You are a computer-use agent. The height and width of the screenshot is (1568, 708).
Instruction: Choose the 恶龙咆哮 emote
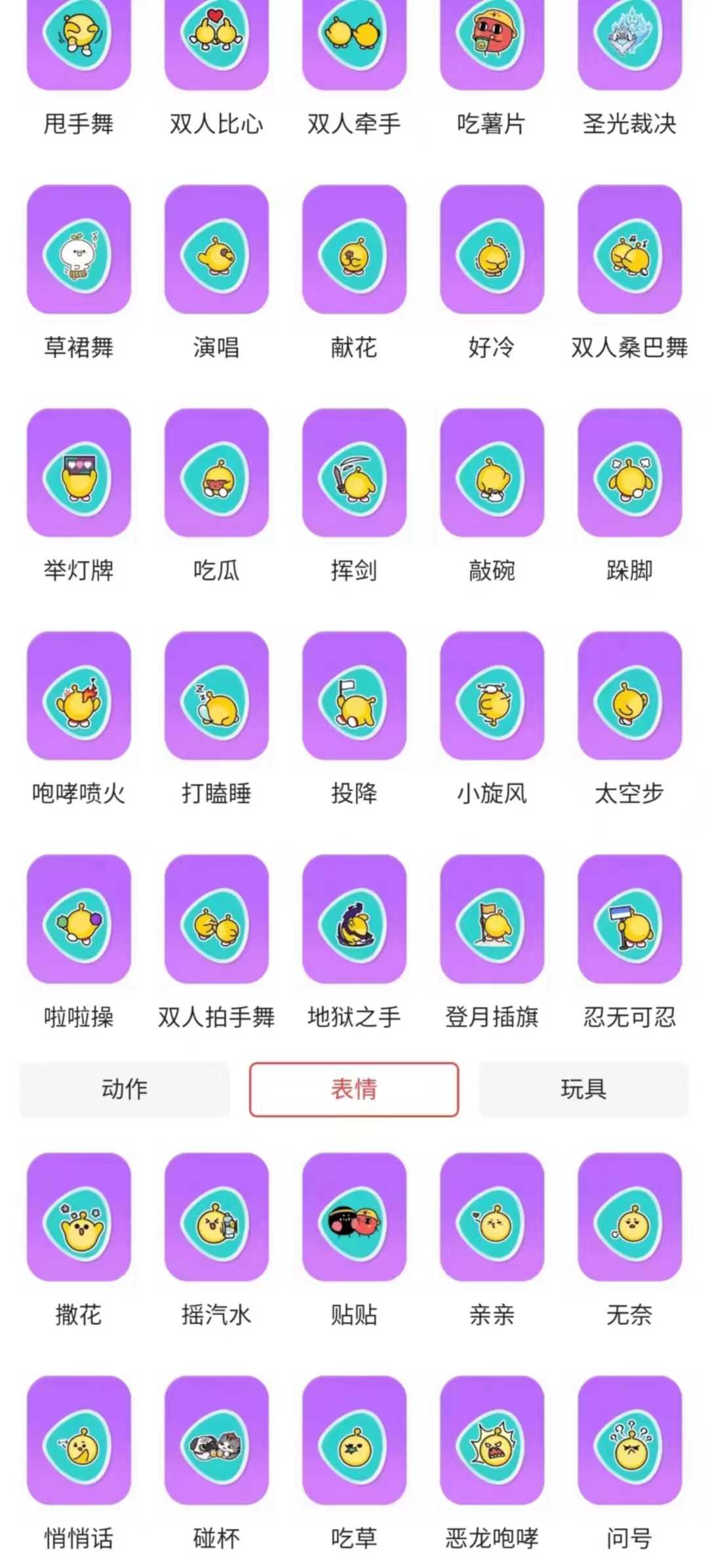pos(492,1440)
